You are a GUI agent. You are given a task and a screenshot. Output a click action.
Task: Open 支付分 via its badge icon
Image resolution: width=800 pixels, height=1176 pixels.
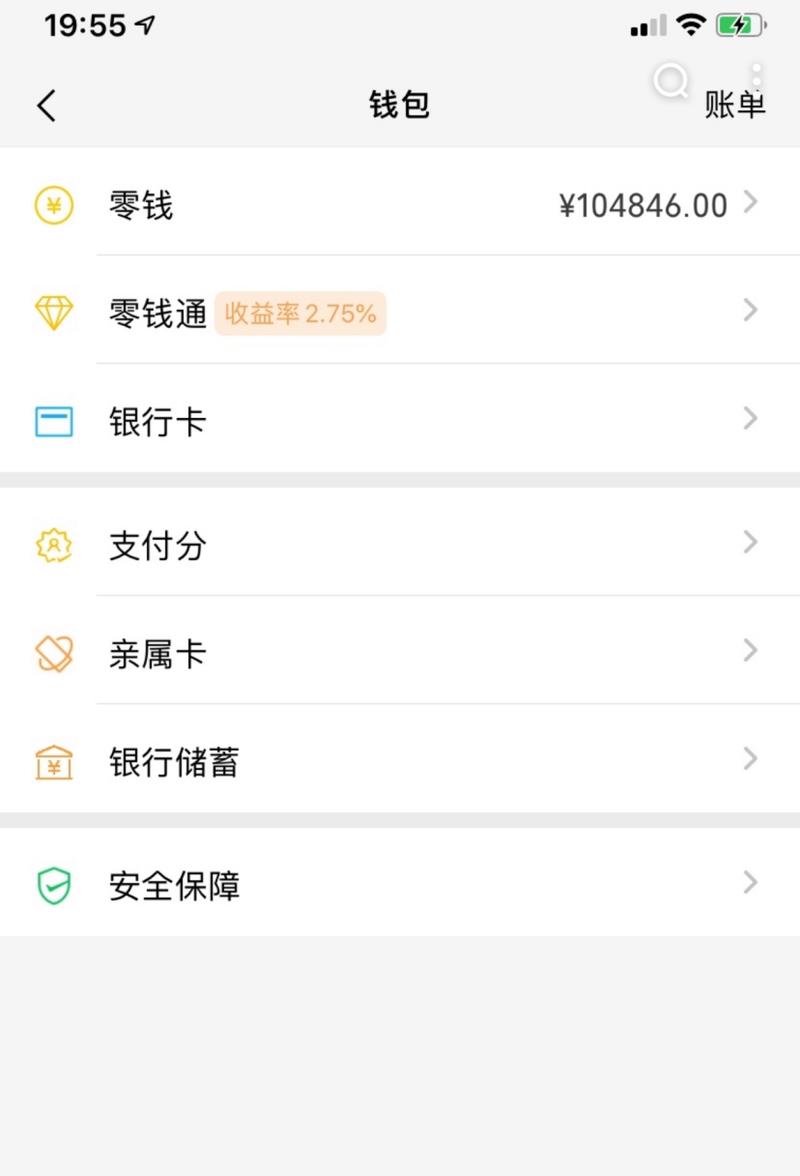click(54, 546)
